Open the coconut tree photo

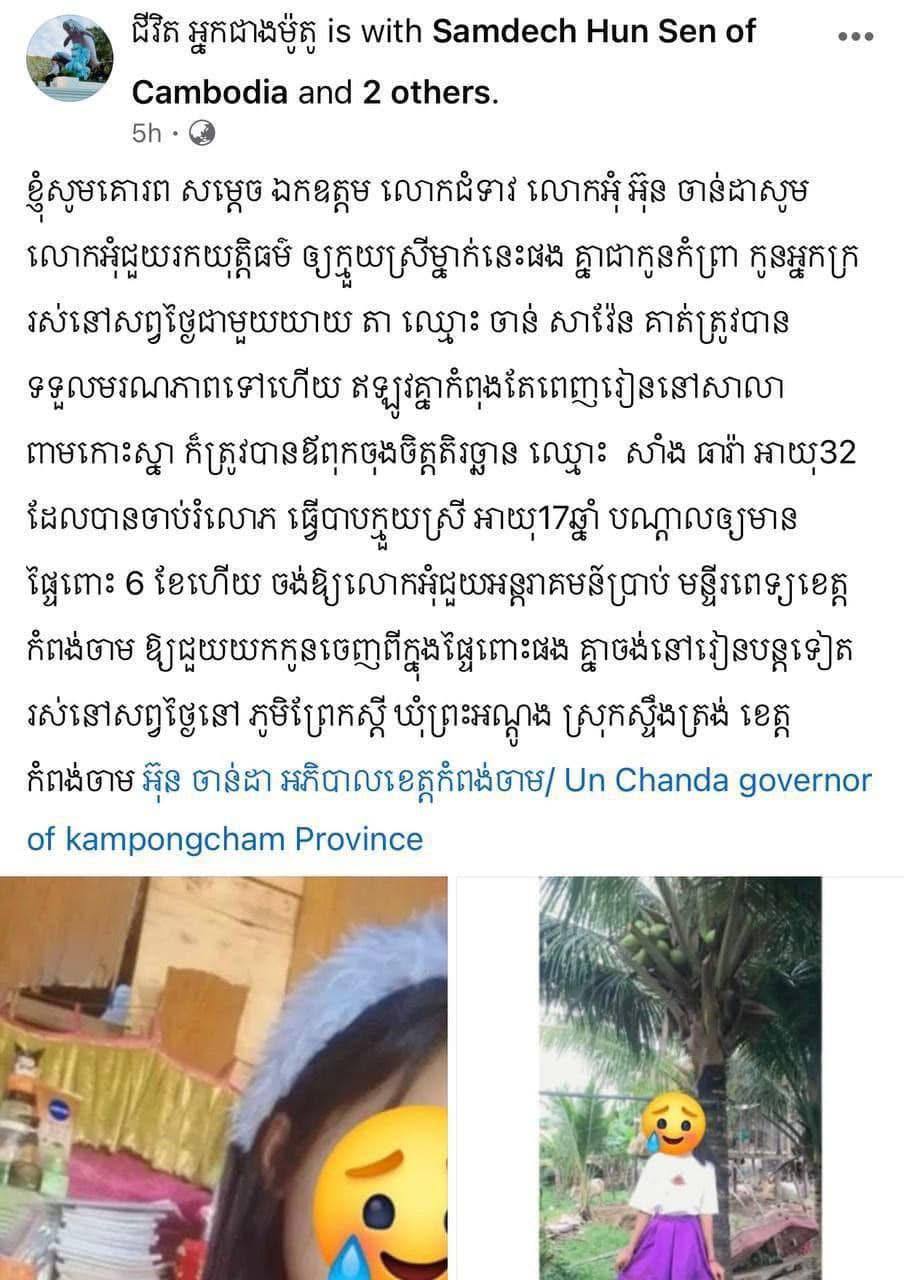680,1078
